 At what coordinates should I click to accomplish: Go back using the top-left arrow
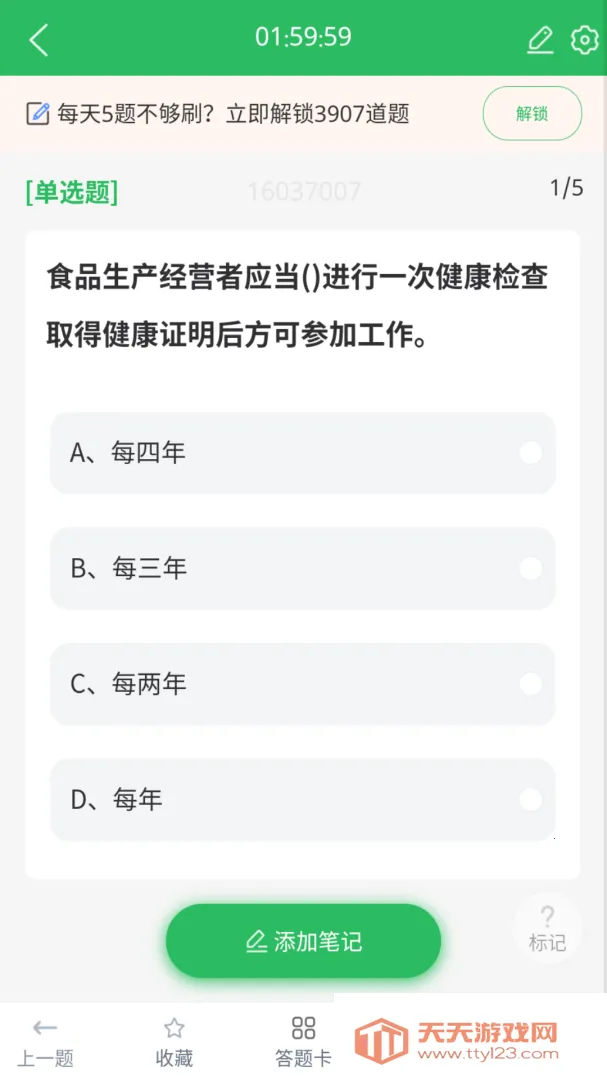click(x=39, y=40)
